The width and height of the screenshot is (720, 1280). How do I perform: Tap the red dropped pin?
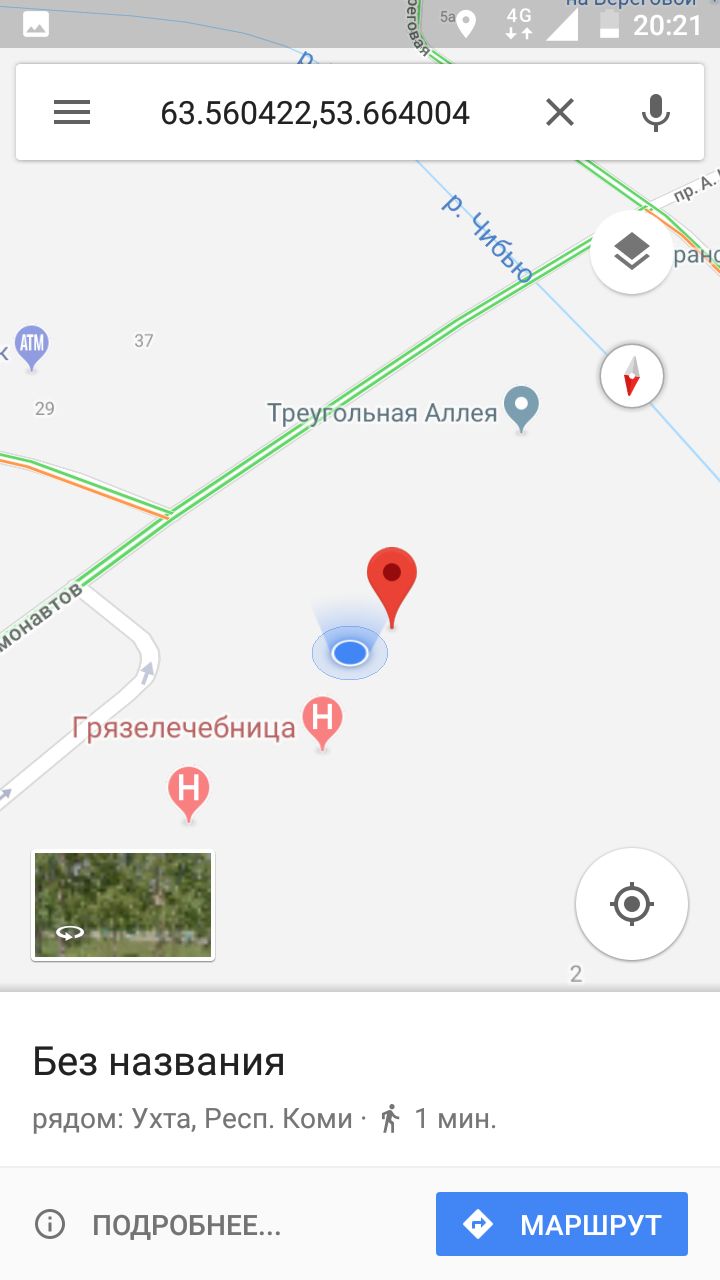click(x=392, y=587)
